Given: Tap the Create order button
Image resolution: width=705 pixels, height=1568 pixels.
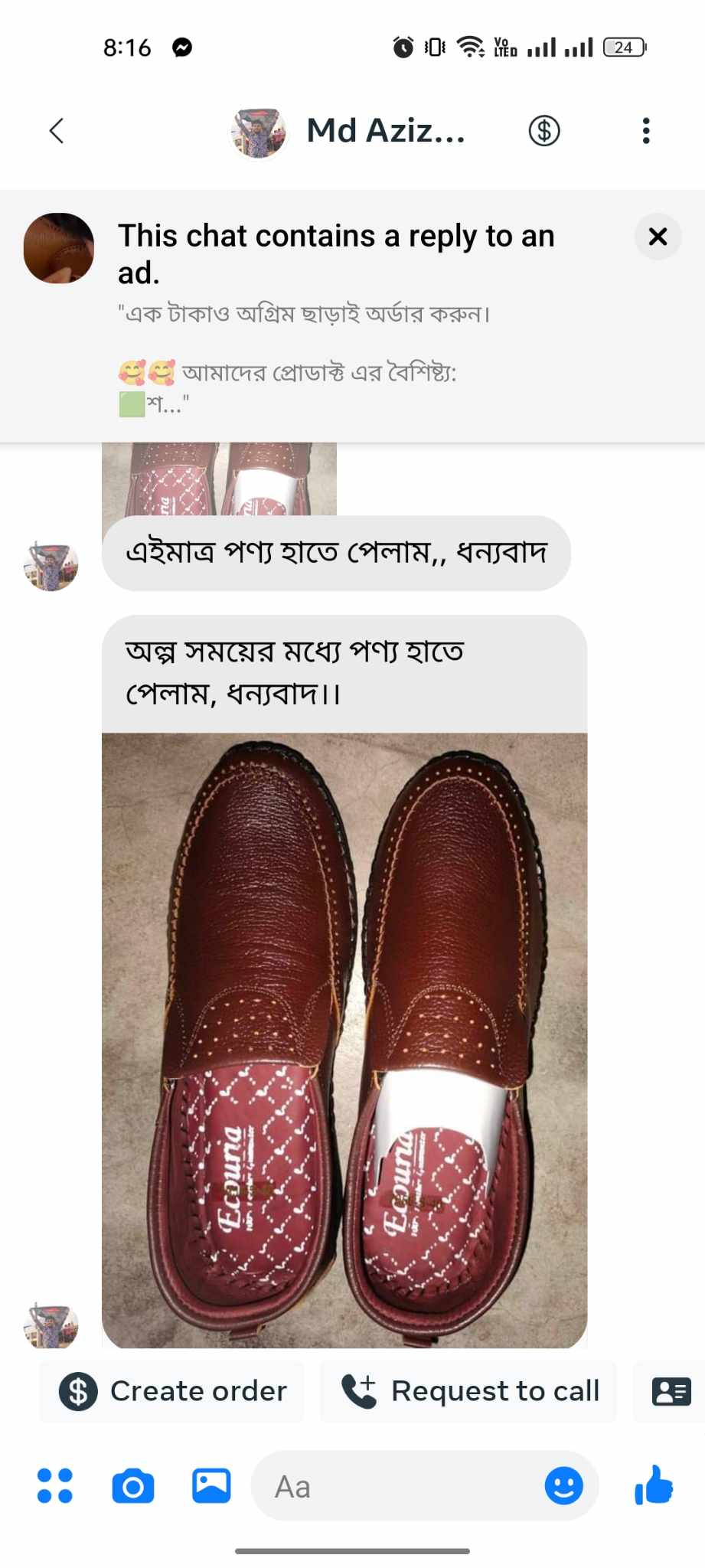Looking at the screenshot, I should pyautogui.click(x=172, y=1391).
